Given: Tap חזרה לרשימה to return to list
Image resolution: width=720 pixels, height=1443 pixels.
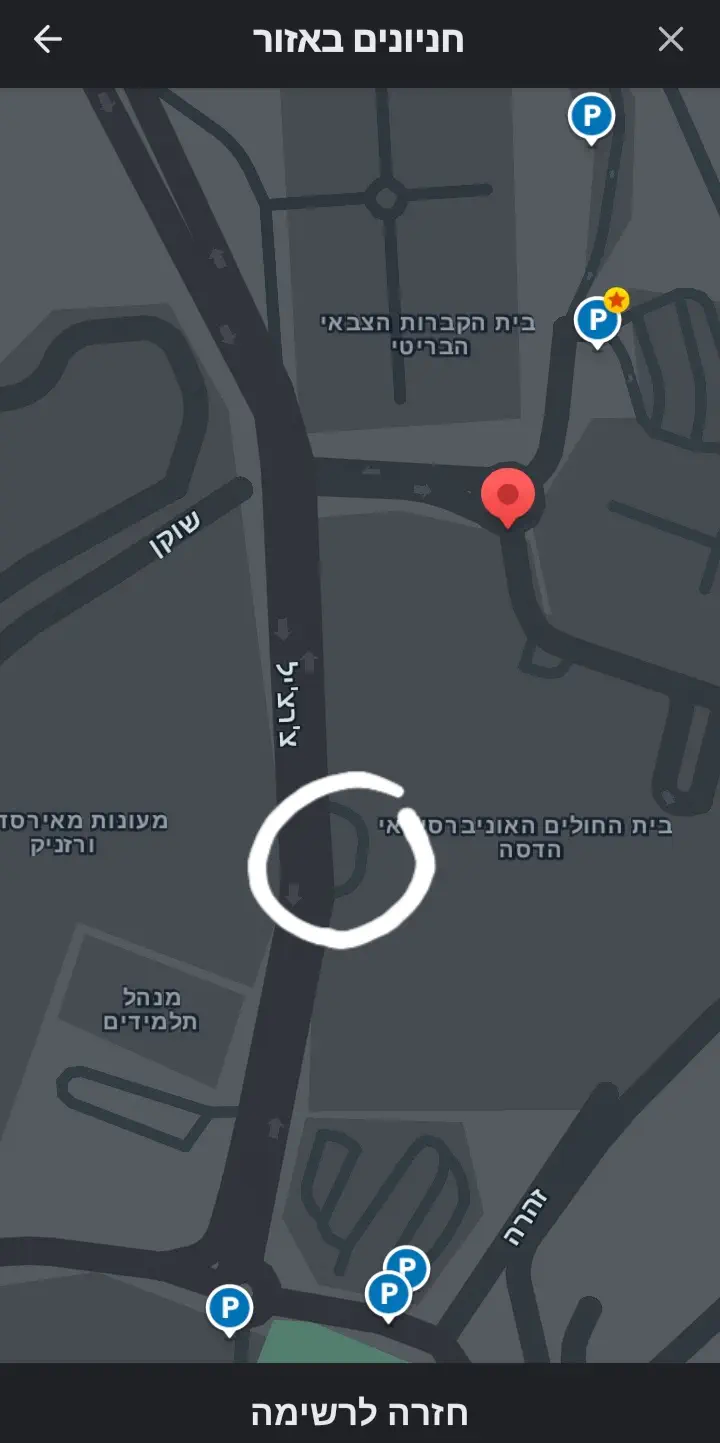Looking at the screenshot, I should pos(359,1413).
